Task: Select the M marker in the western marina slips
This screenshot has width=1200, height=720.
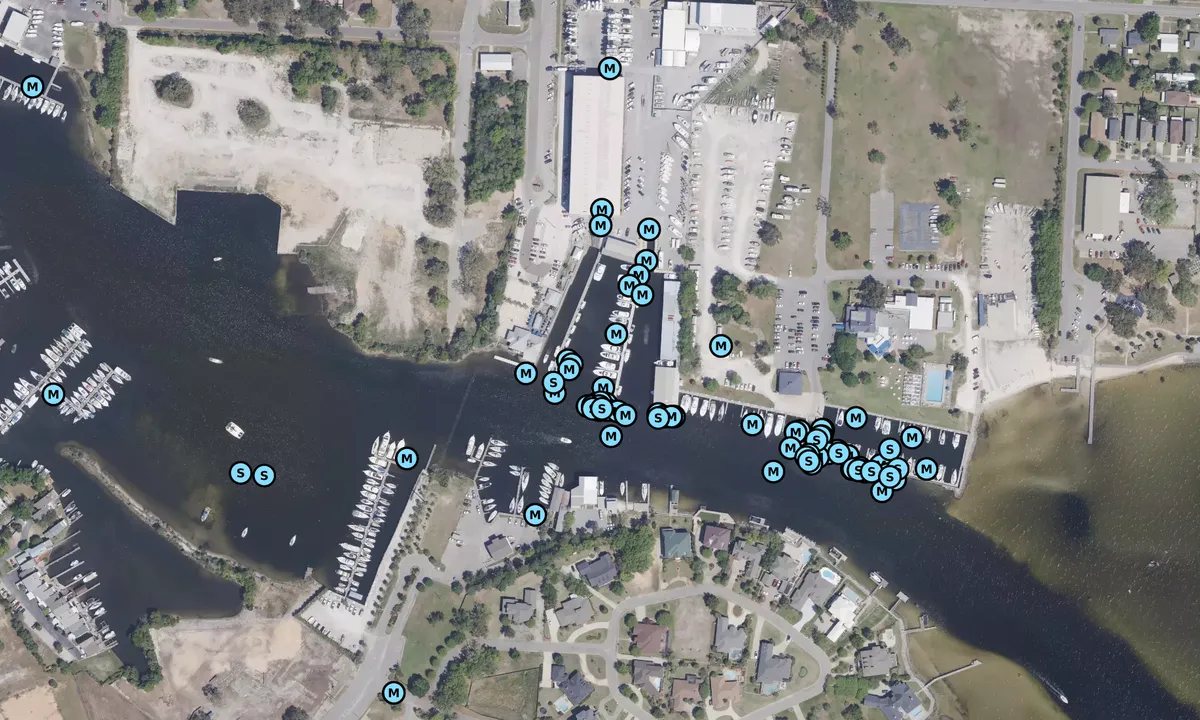Action: (54, 394)
